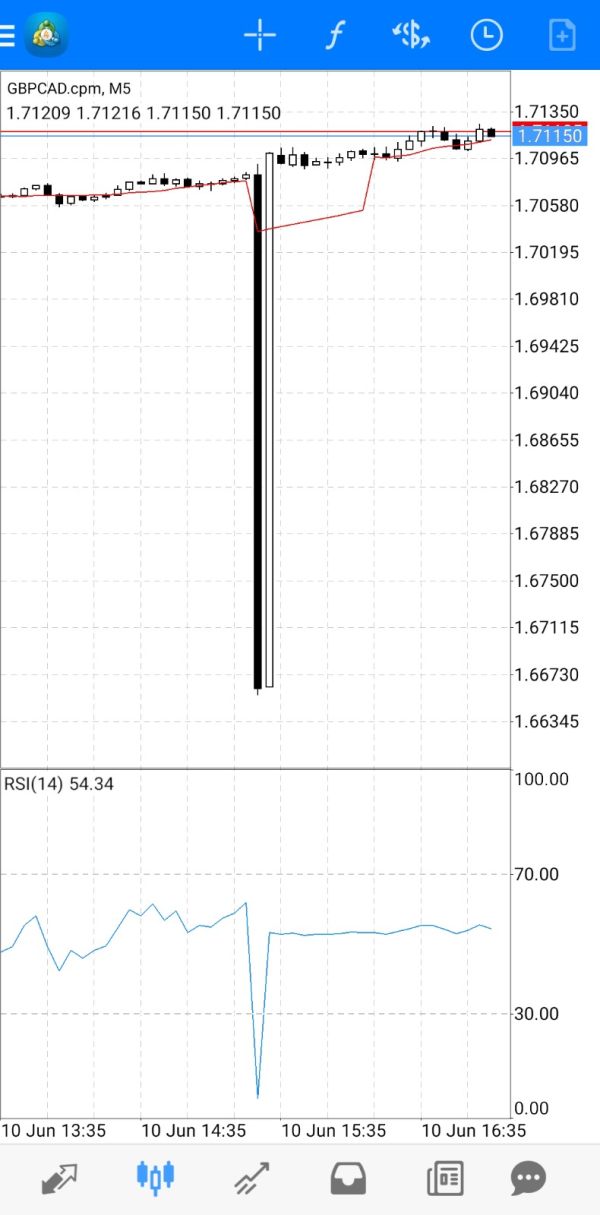
Task: Open the News tab
Action: [445, 1179]
